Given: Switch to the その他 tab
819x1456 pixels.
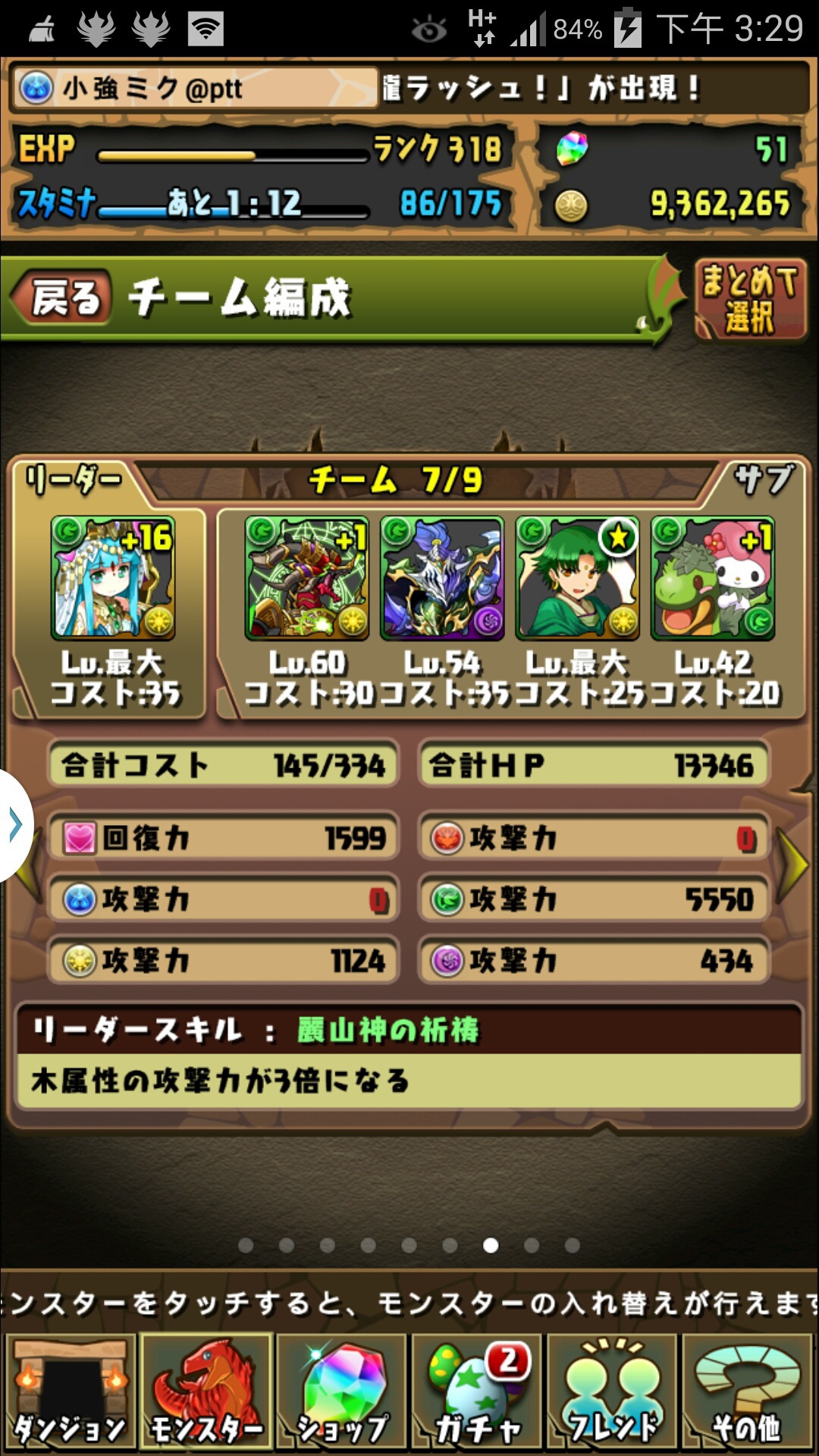Looking at the screenshot, I should (748, 1393).
